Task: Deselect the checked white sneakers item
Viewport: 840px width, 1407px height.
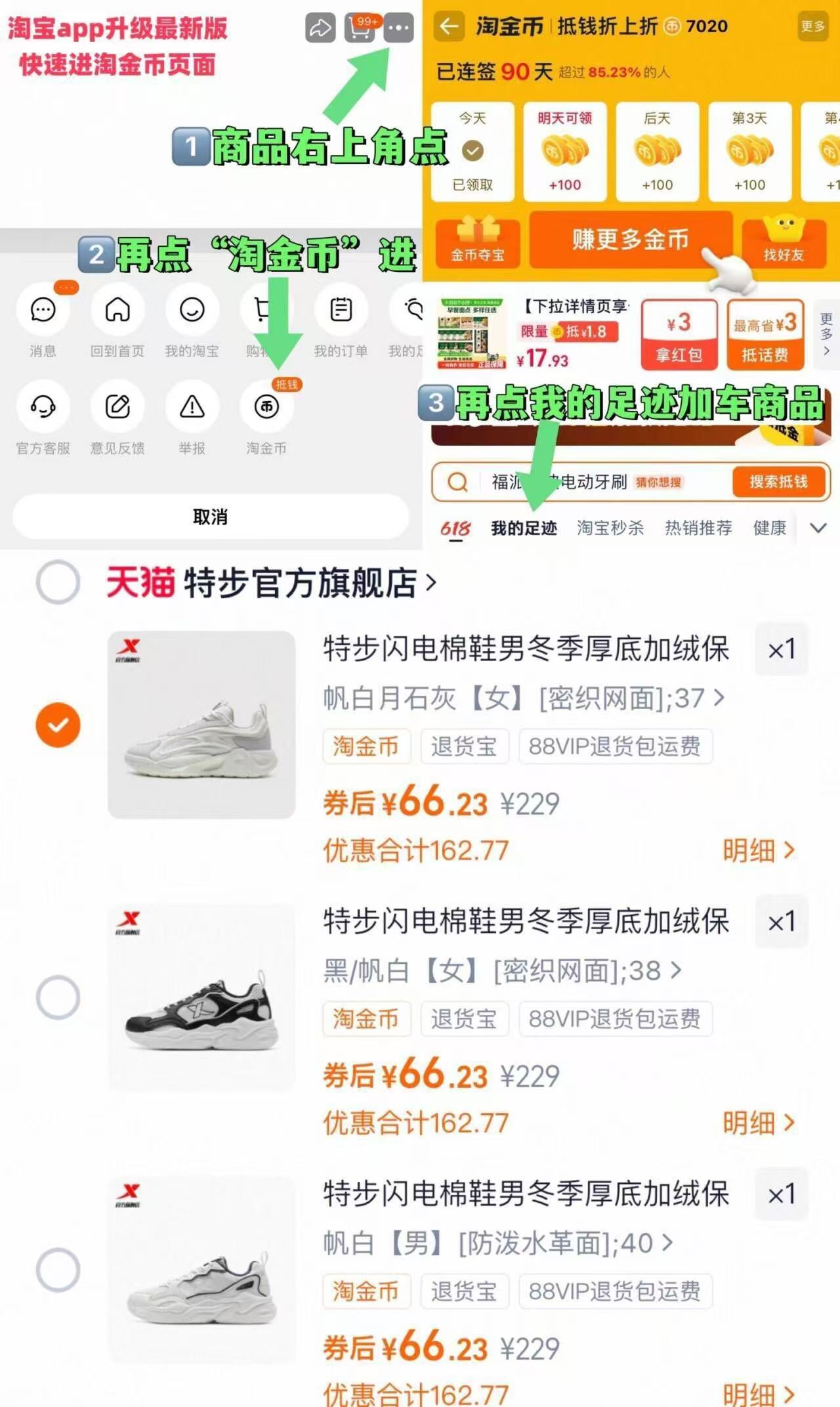Action: click(58, 725)
